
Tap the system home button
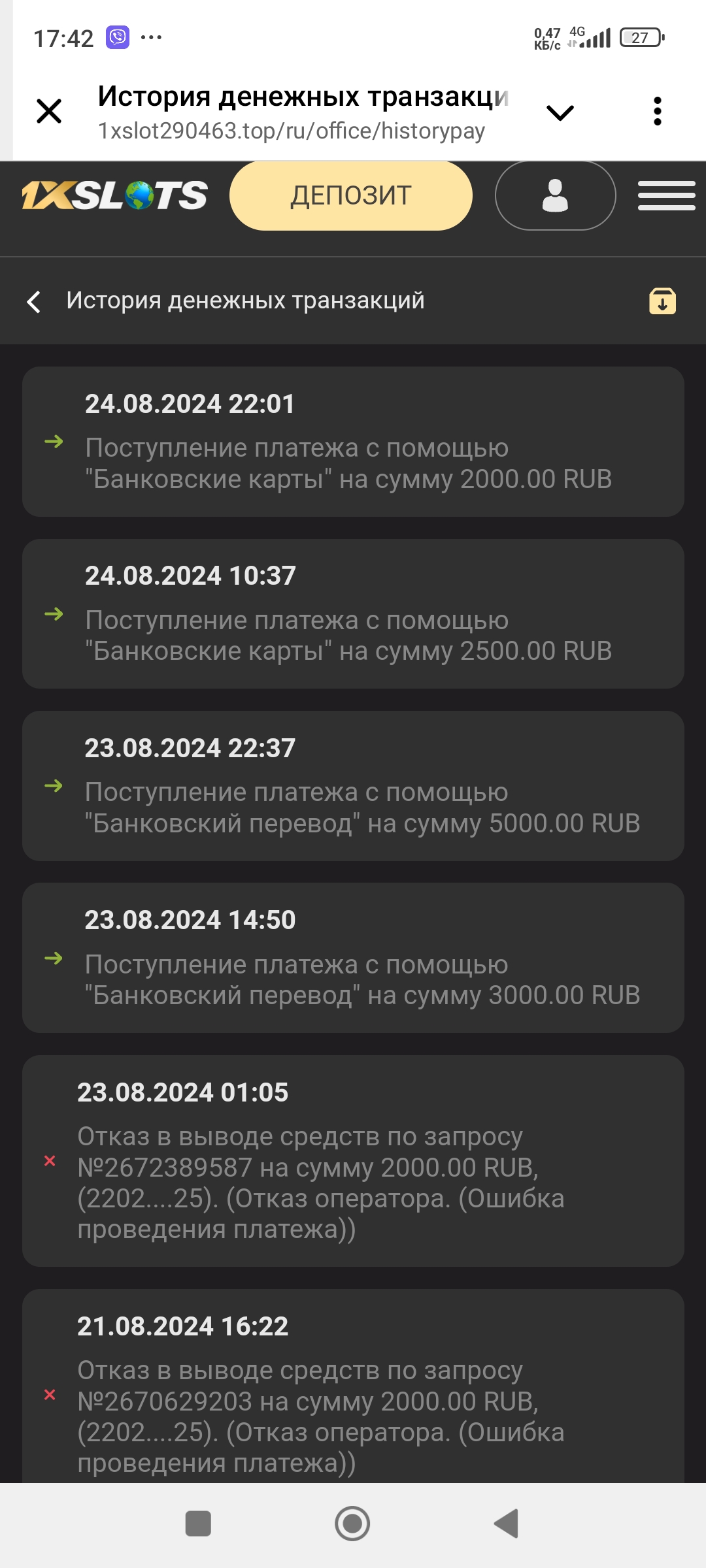(x=352, y=1524)
